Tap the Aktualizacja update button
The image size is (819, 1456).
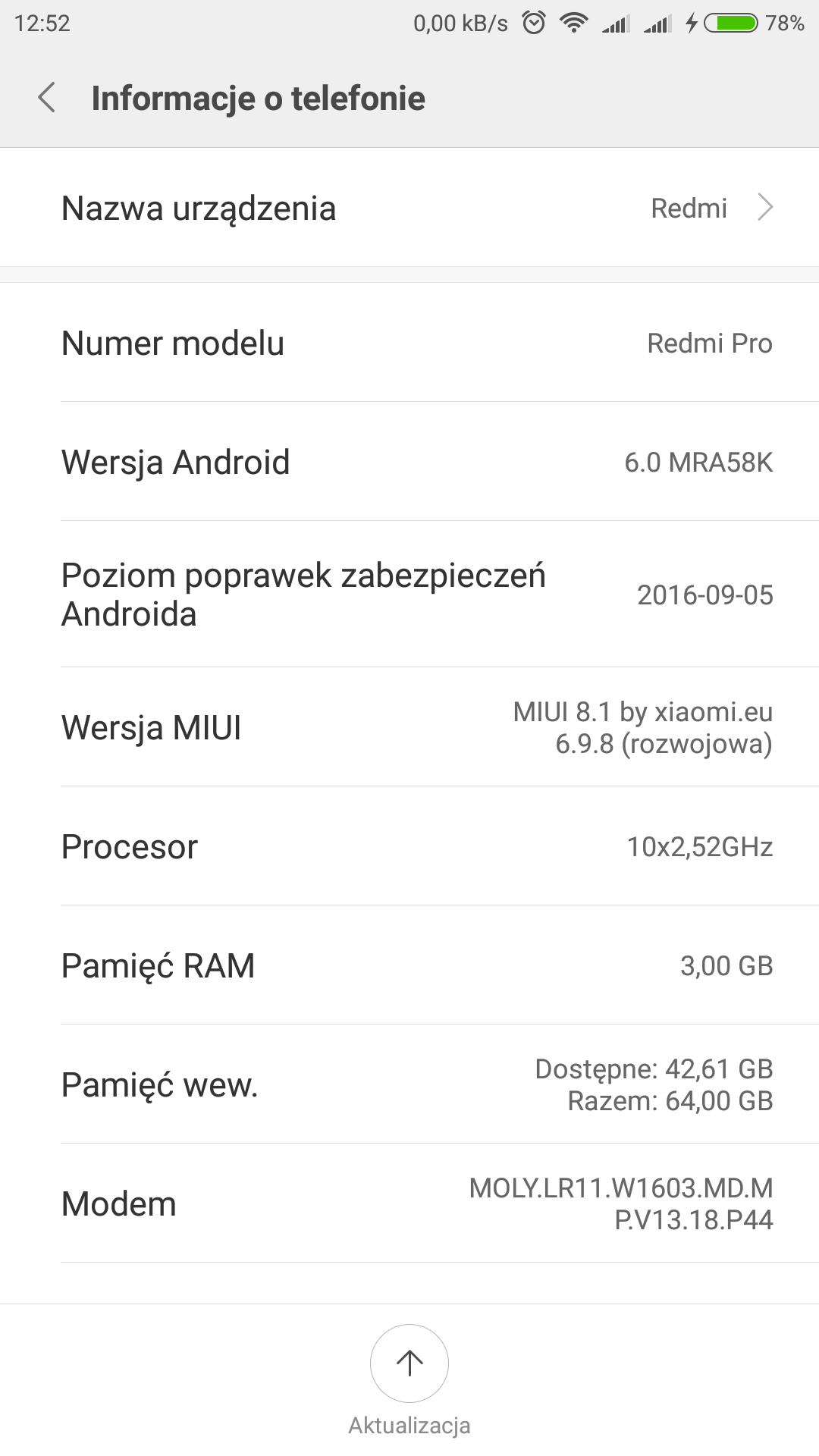[409, 1363]
